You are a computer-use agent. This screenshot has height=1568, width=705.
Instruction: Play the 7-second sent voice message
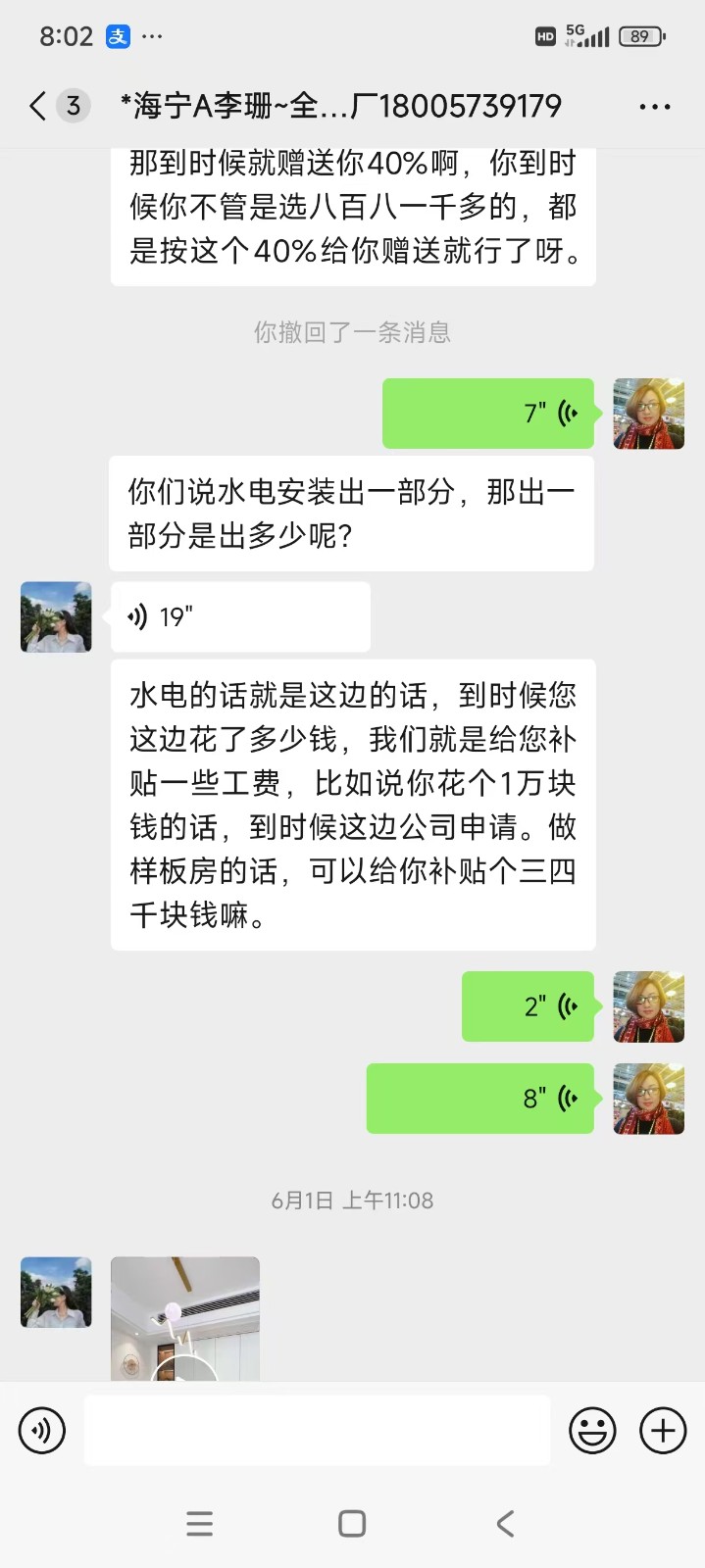(x=488, y=414)
